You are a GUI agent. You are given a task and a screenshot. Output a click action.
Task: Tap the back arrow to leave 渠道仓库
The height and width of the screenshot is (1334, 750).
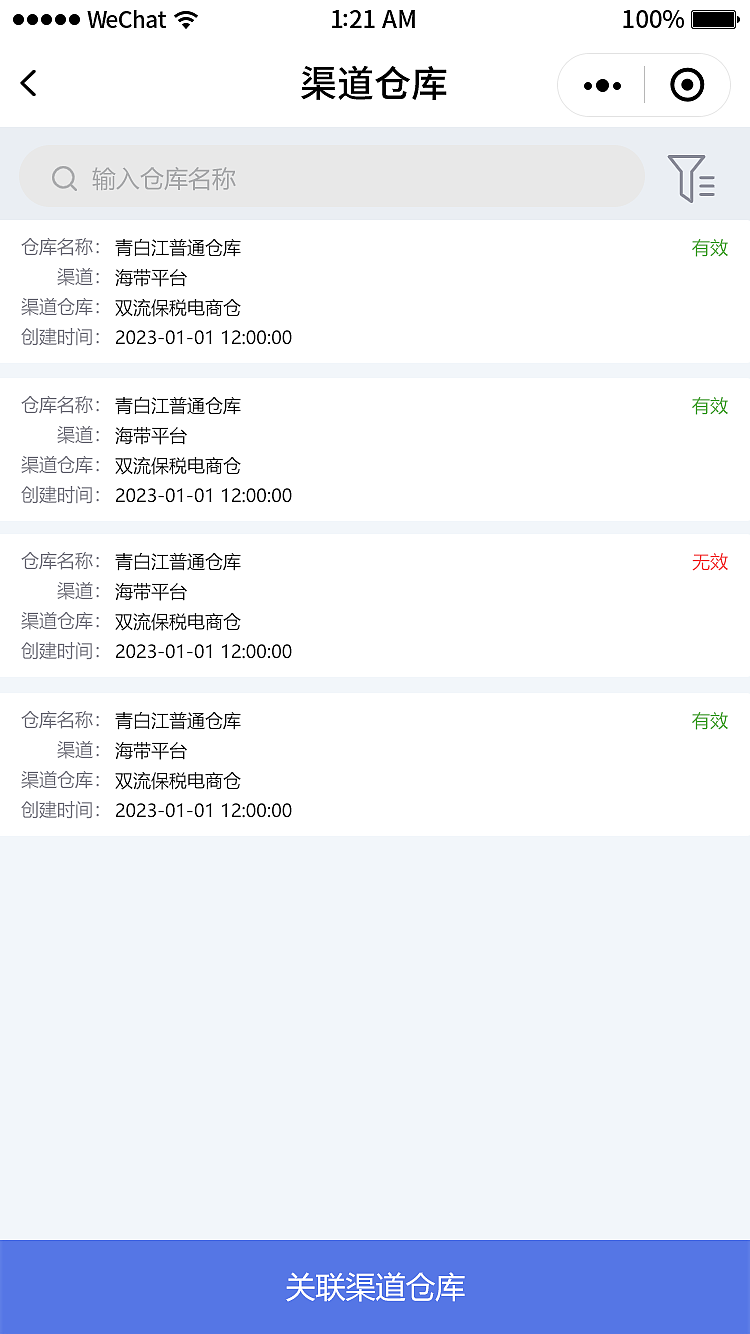pos(28,83)
